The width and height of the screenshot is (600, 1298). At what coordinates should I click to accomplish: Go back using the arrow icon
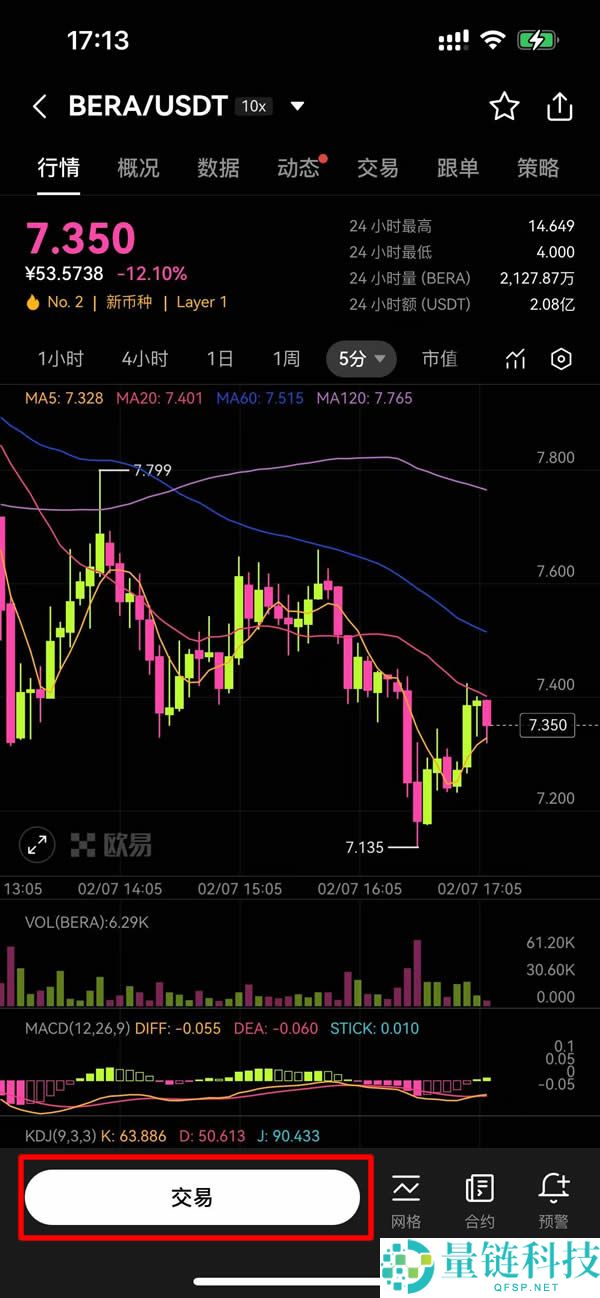pyautogui.click(x=40, y=107)
